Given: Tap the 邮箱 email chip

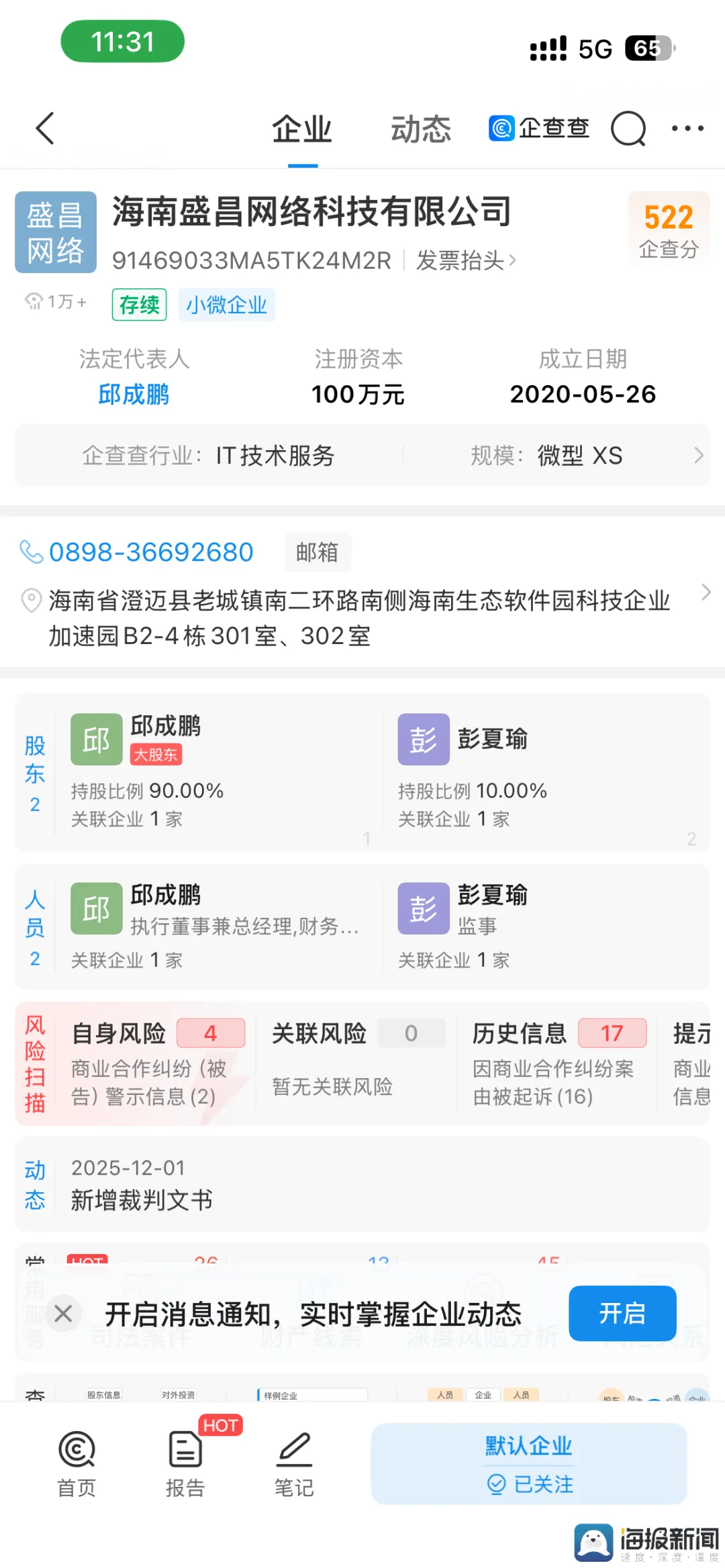Looking at the screenshot, I should [318, 552].
